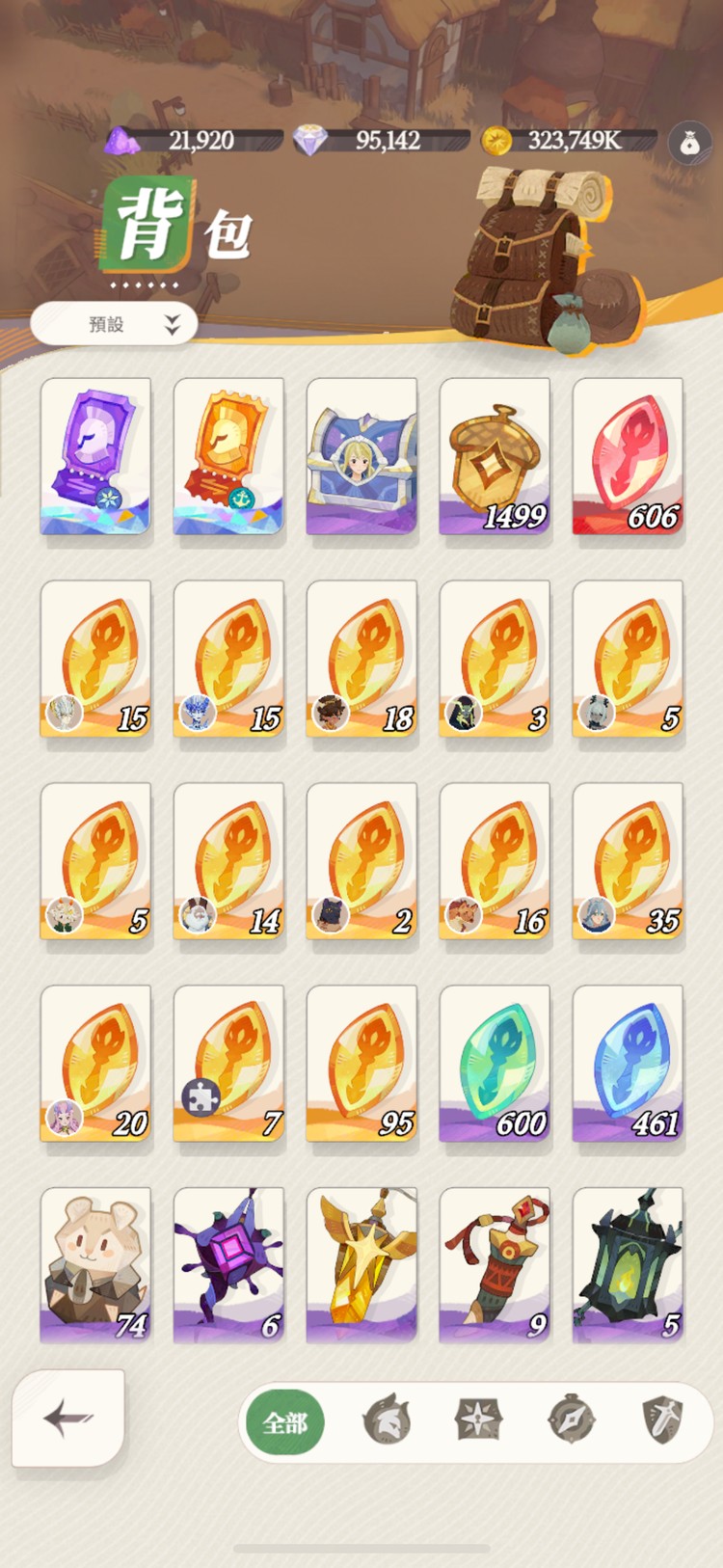723x1568 pixels.
Task: Select the golden acorn item 1499
Action: click(495, 456)
